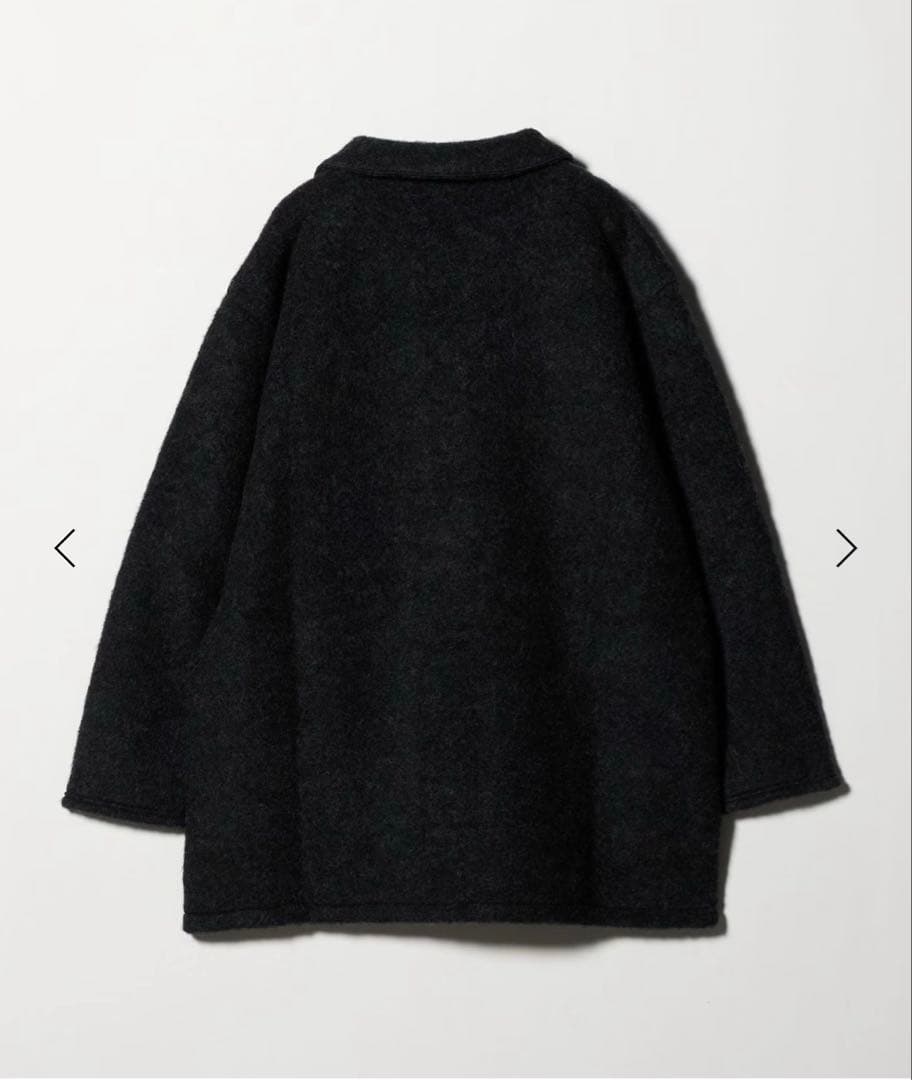Go to the previous product image

[65, 548]
